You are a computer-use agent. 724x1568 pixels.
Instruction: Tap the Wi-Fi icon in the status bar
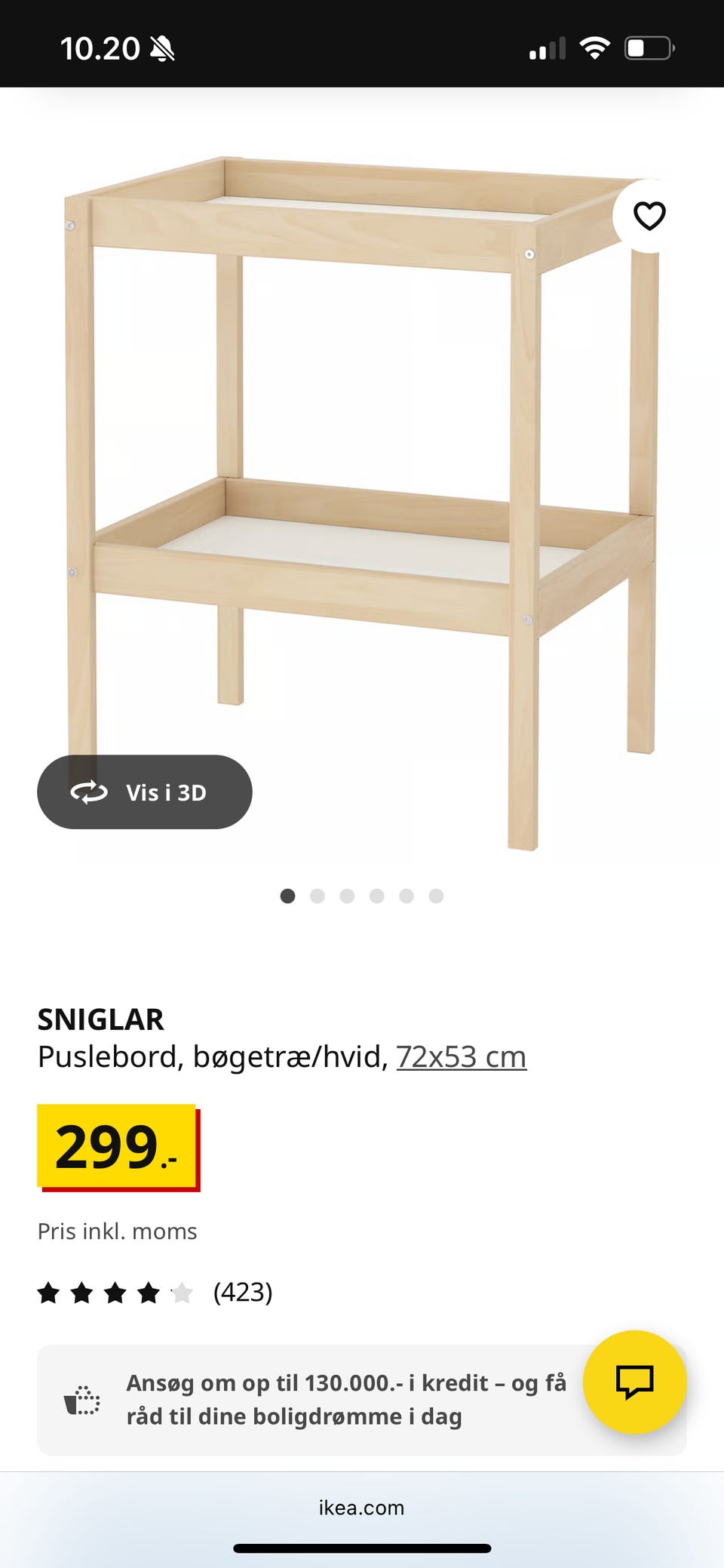(x=593, y=48)
